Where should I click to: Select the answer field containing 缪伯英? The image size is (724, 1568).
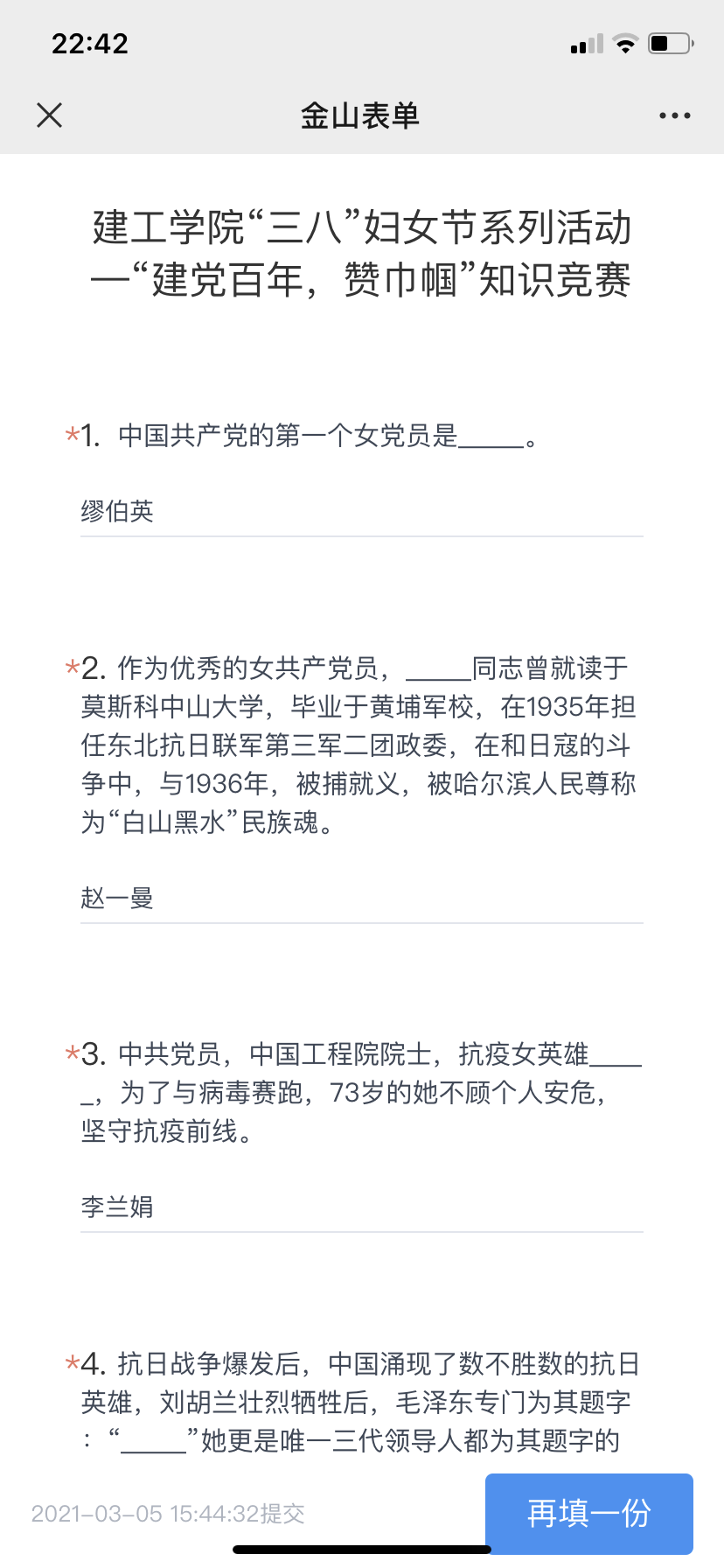click(x=361, y=511)
